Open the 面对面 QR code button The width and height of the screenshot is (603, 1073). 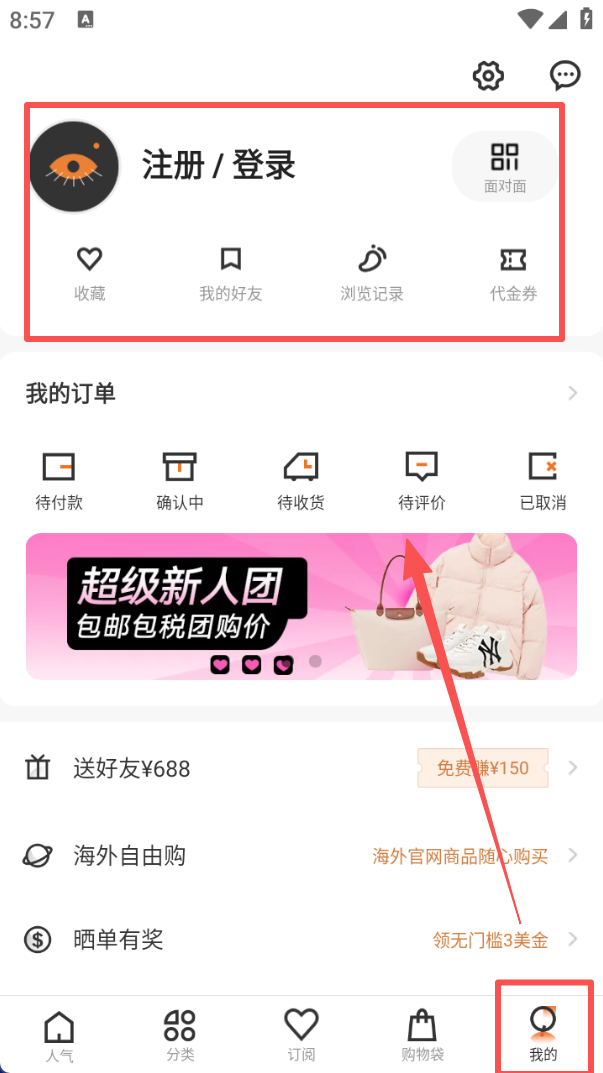tap(505, 167)
